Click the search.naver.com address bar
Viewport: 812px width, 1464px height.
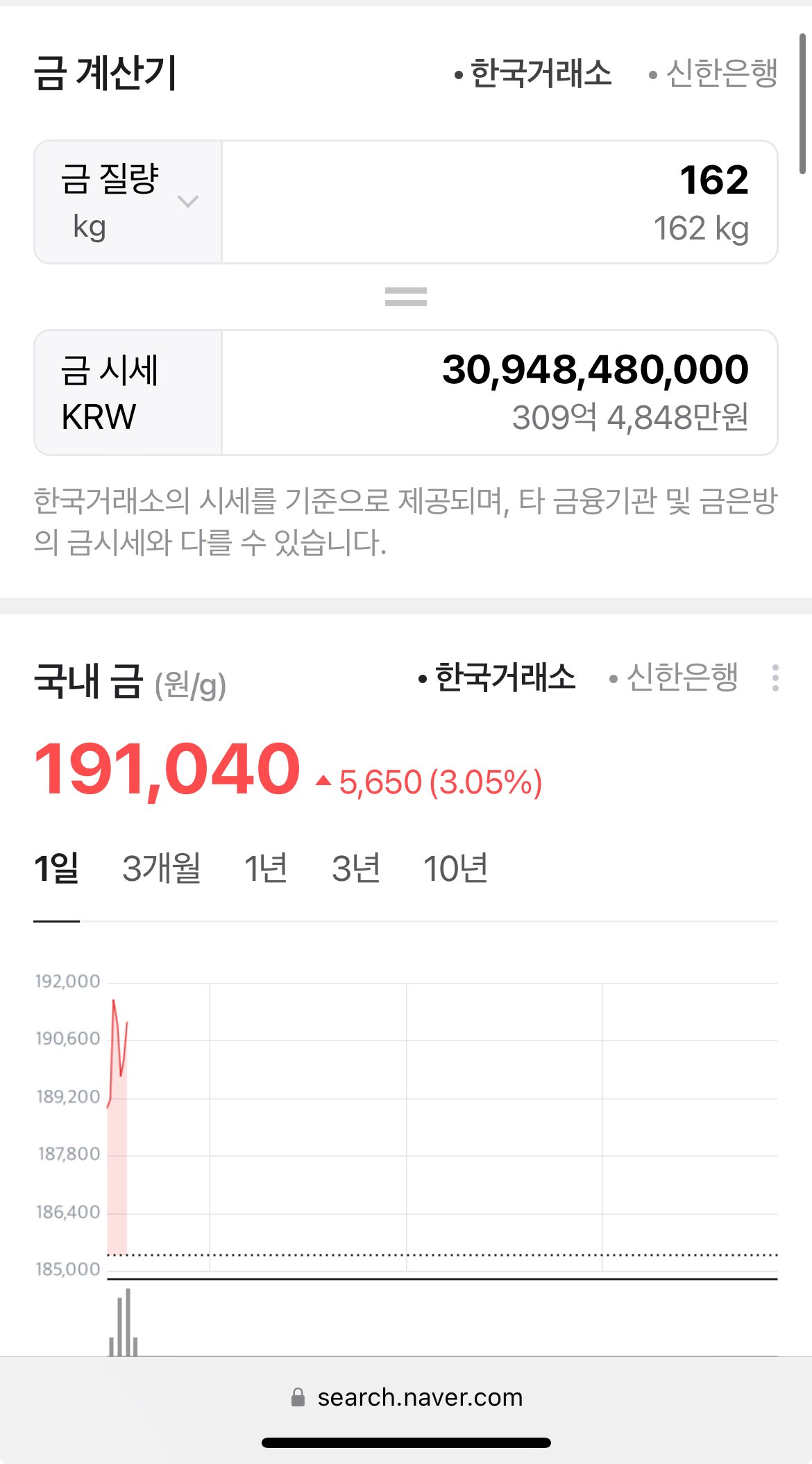[x=419, y=1397]
